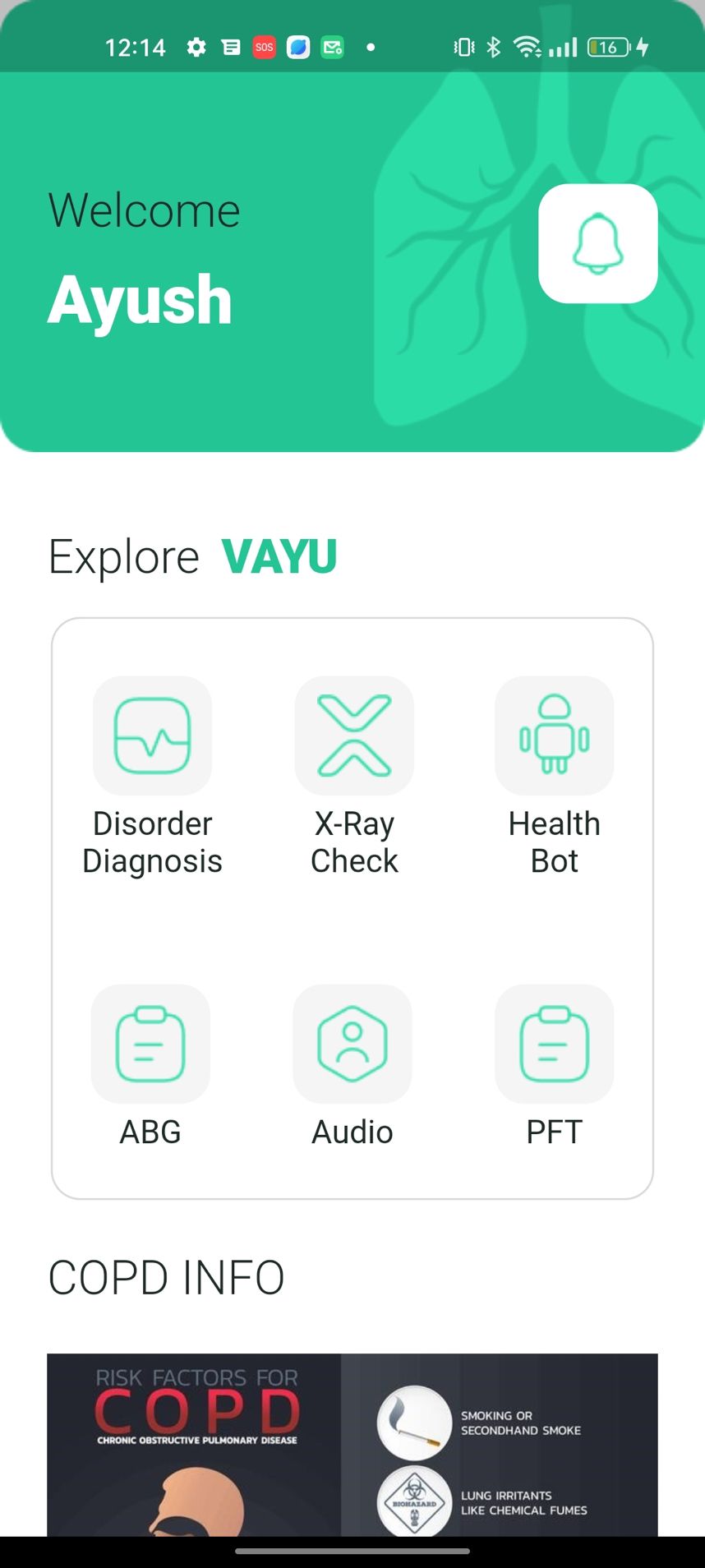Viewport: 705px width, 1568px height.
Task: Tap the Health Bot label
Action: coord(554,842)
